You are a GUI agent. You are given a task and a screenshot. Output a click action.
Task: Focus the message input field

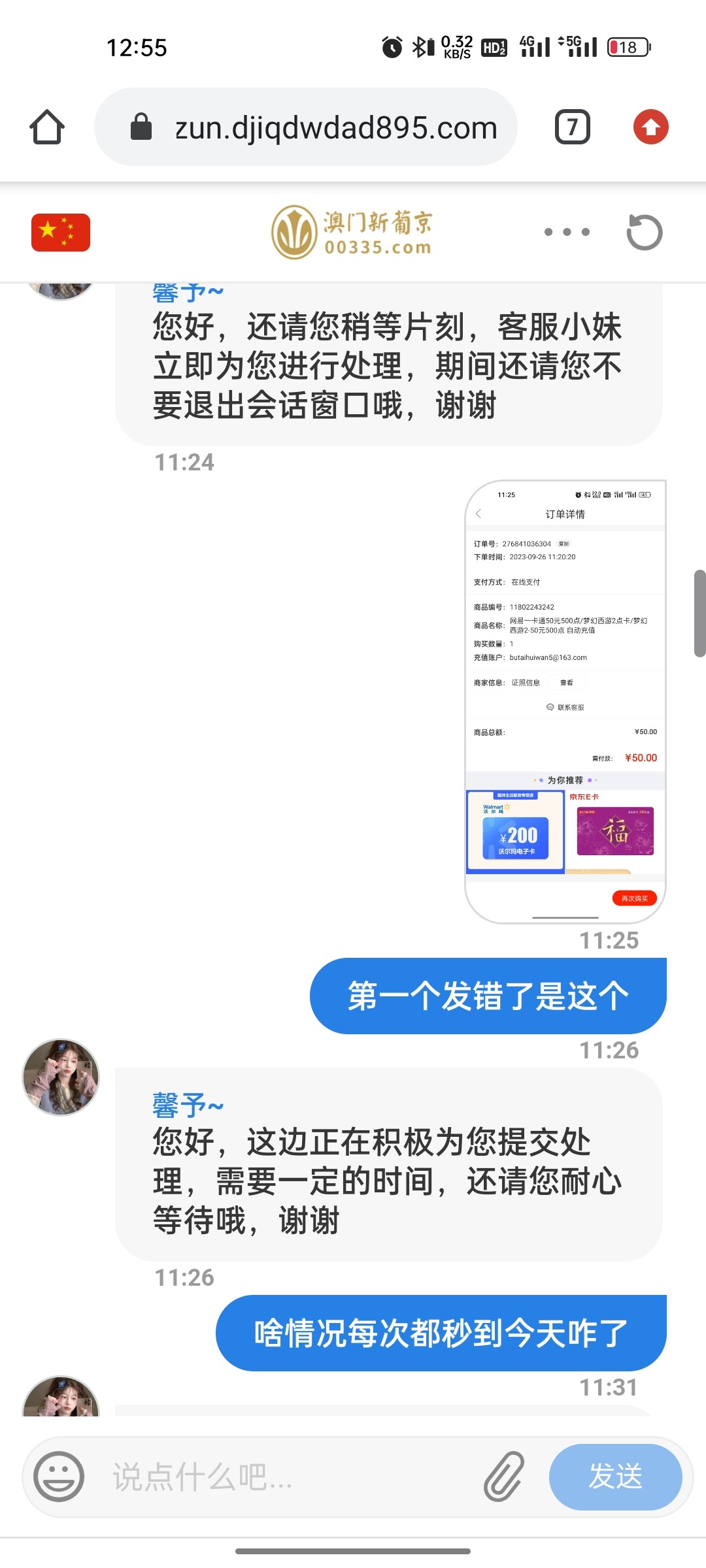click(x=288, y=1477)
